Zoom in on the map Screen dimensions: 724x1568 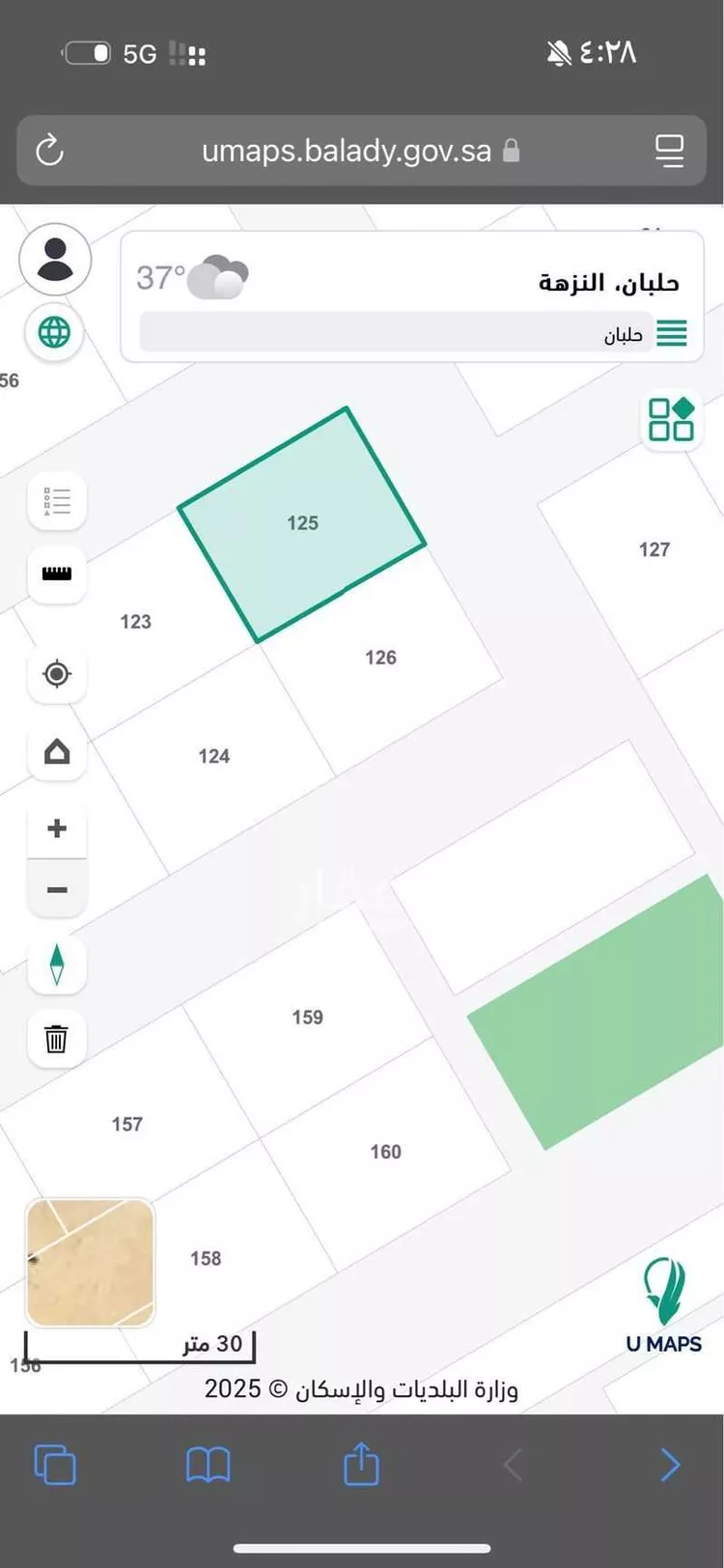(57, 828)
